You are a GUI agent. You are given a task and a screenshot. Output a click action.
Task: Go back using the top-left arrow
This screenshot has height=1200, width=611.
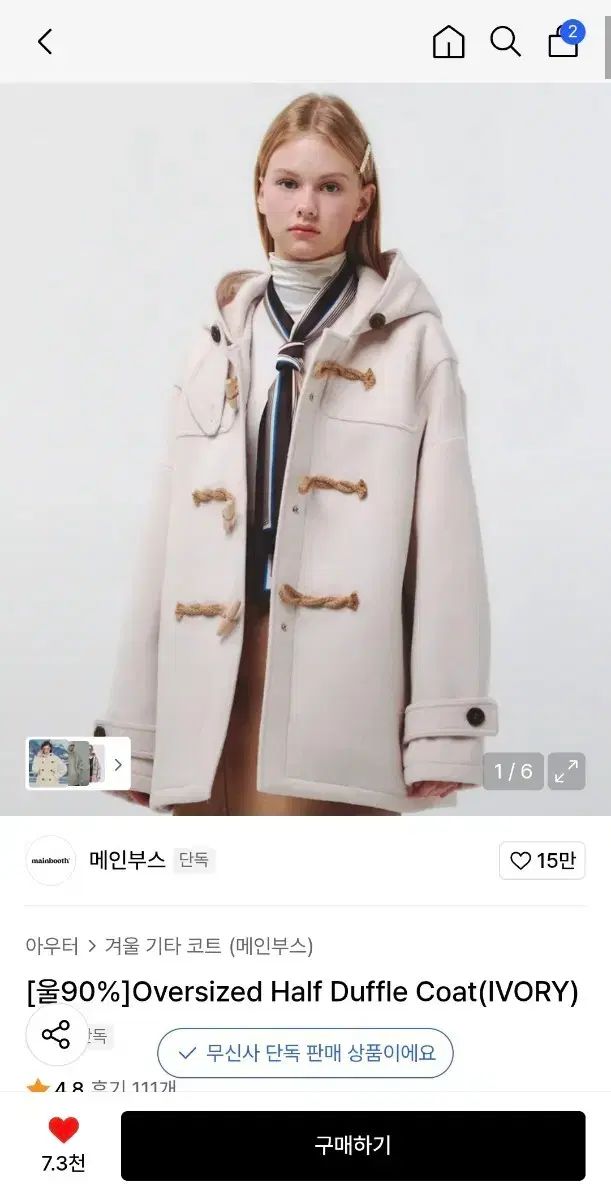click(45, 41)
